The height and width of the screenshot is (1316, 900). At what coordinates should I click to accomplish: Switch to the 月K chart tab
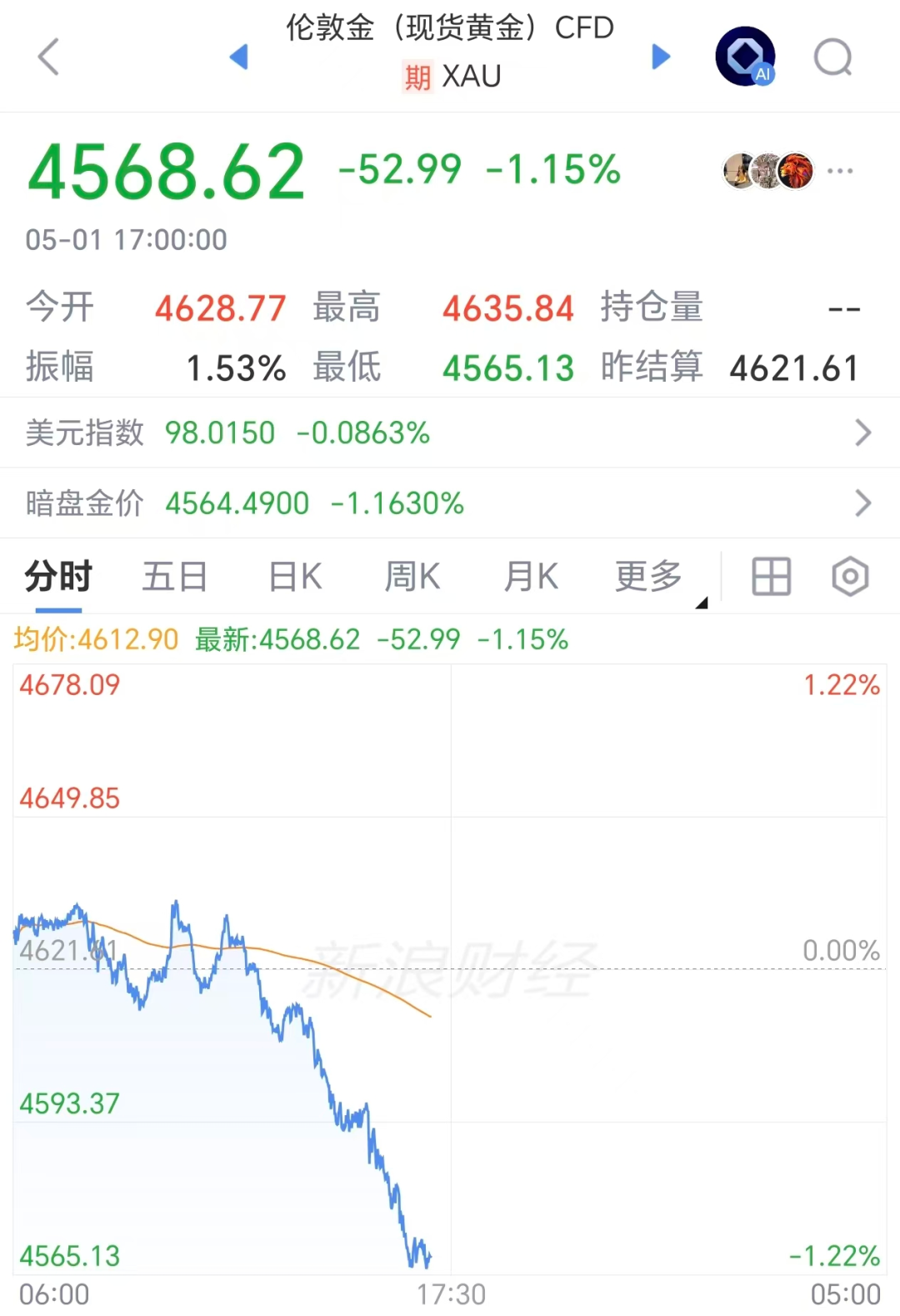531,577
